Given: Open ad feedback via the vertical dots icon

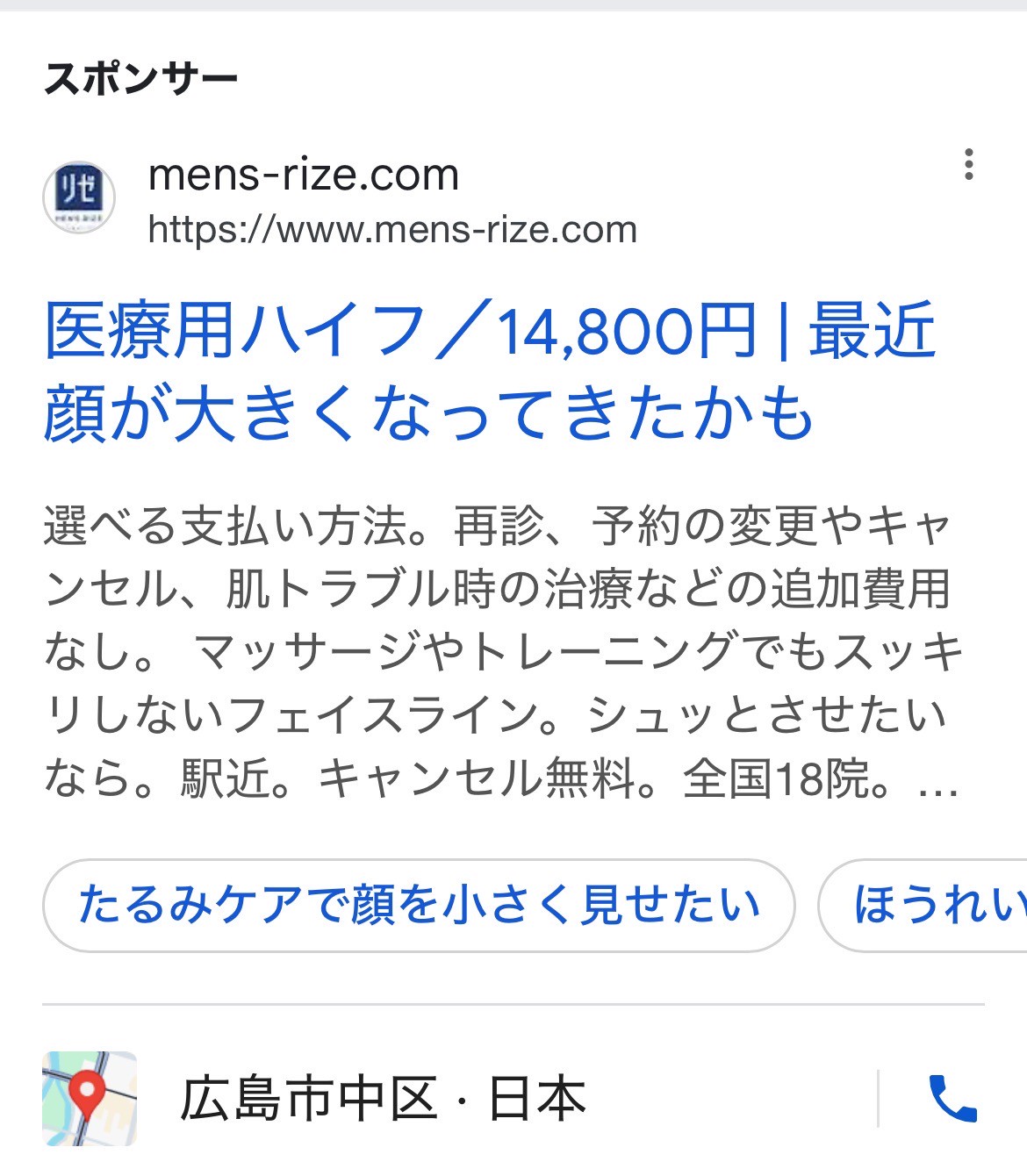Looking at the screenshot, I should [968, 162].
